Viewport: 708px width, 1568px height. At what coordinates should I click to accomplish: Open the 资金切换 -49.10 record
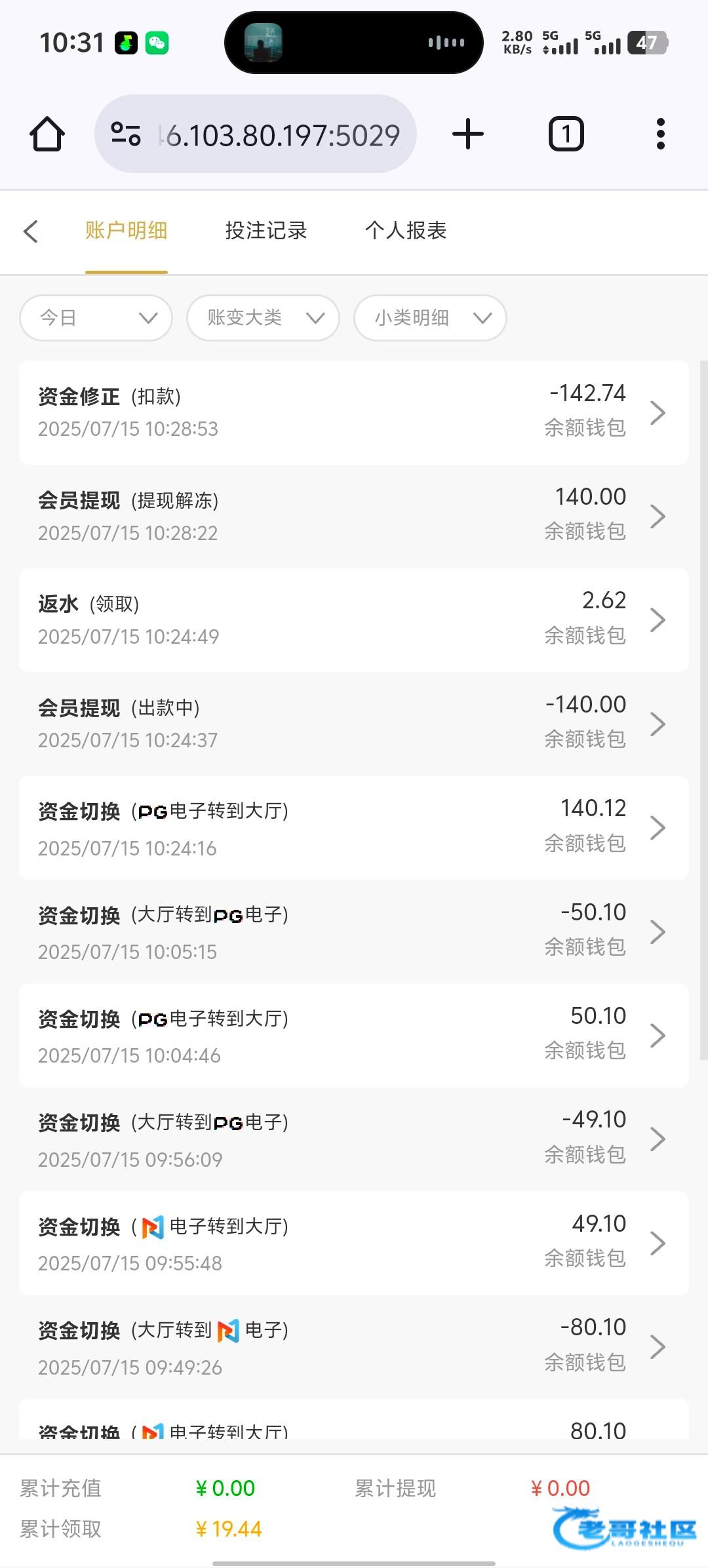(x=354, y=1139)
